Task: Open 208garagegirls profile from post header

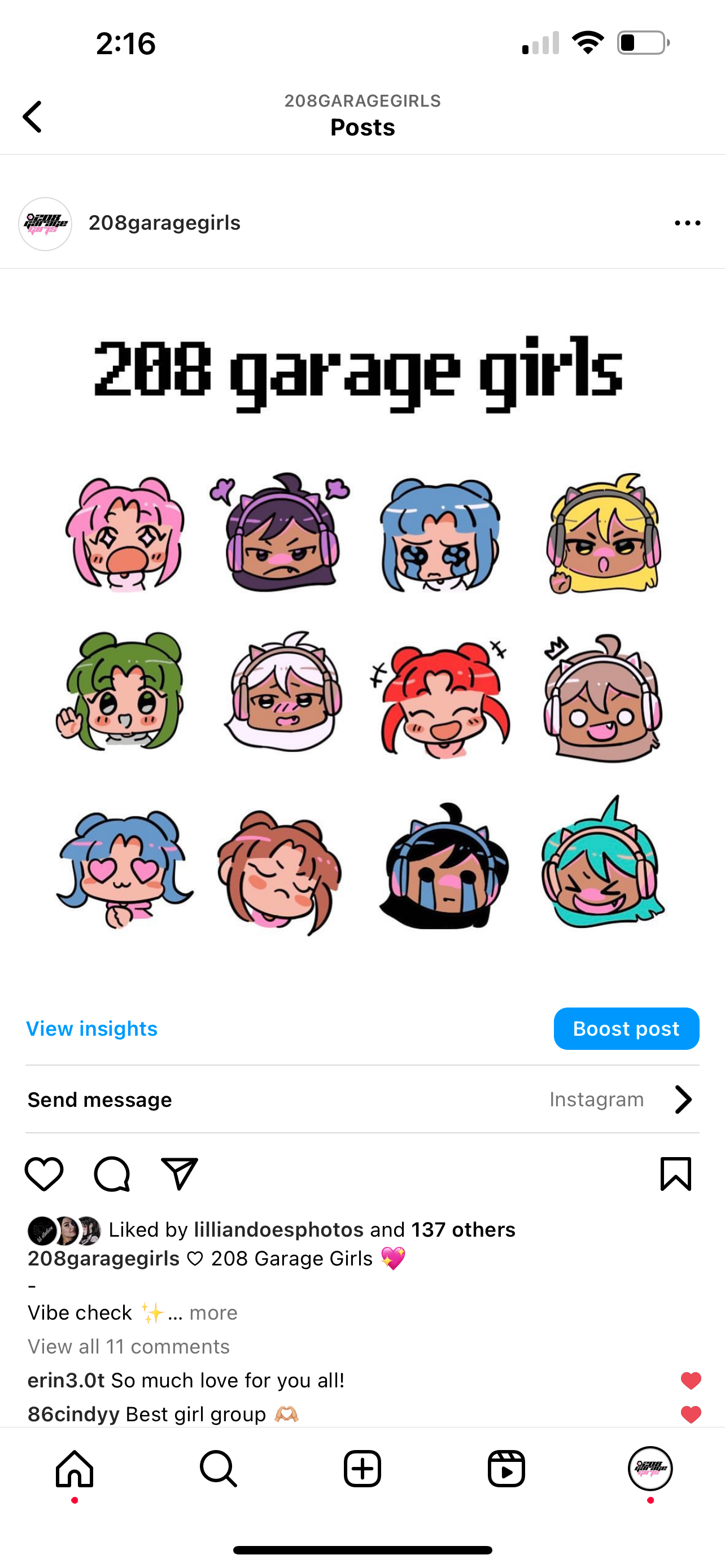Action: 164,223
